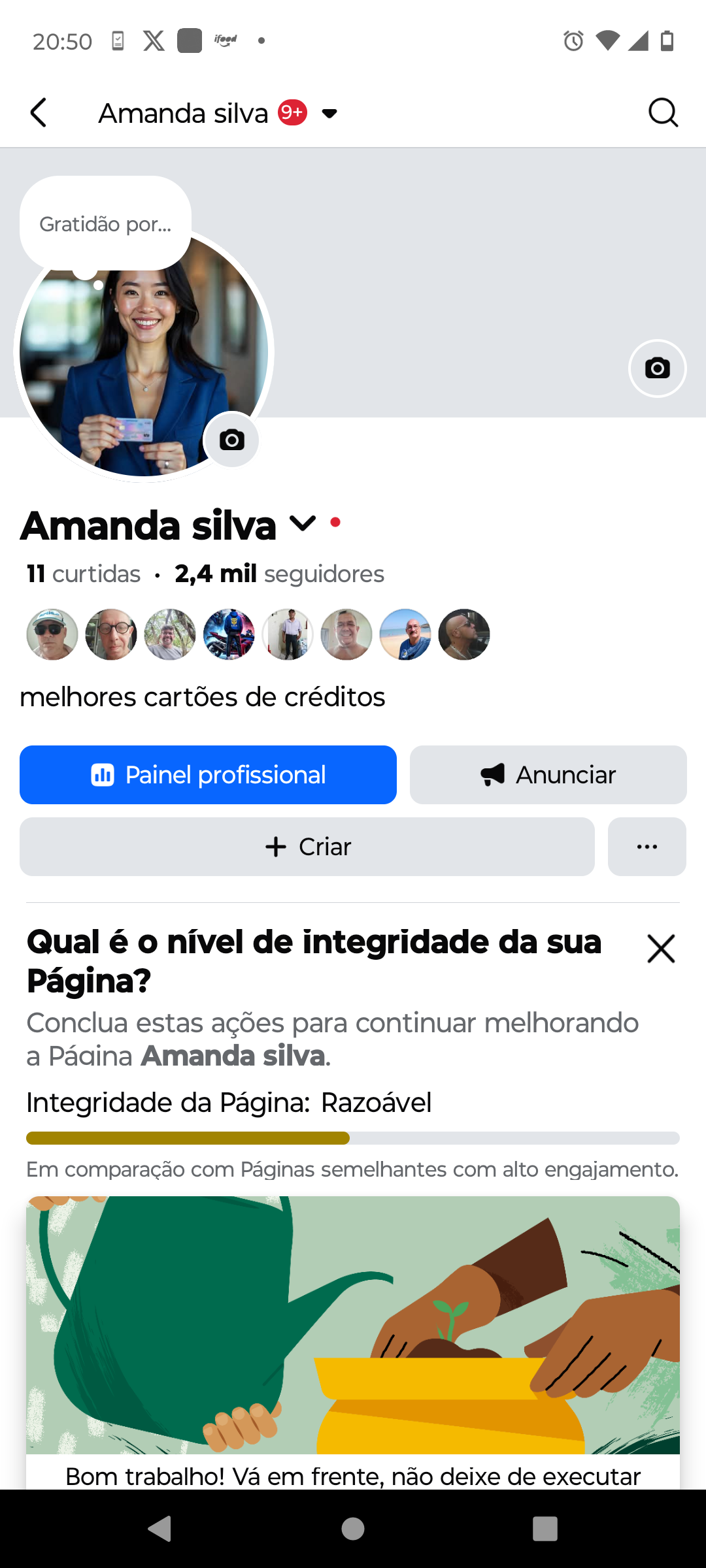Tap the Anunciar button
Viewport: 706px width, 1568px height.
point(548,775)
